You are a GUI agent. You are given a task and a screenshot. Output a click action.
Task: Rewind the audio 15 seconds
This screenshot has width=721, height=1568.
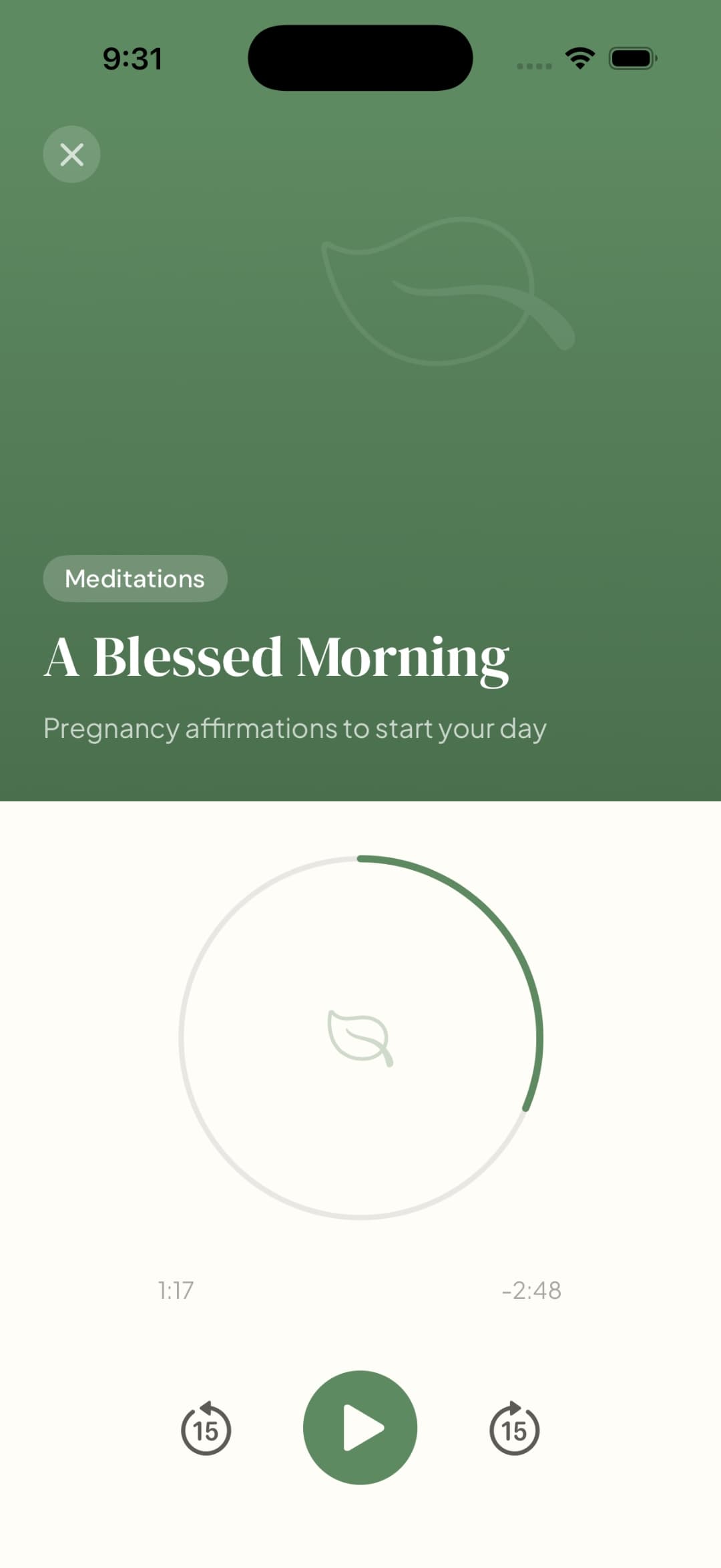click(206, 1428)
